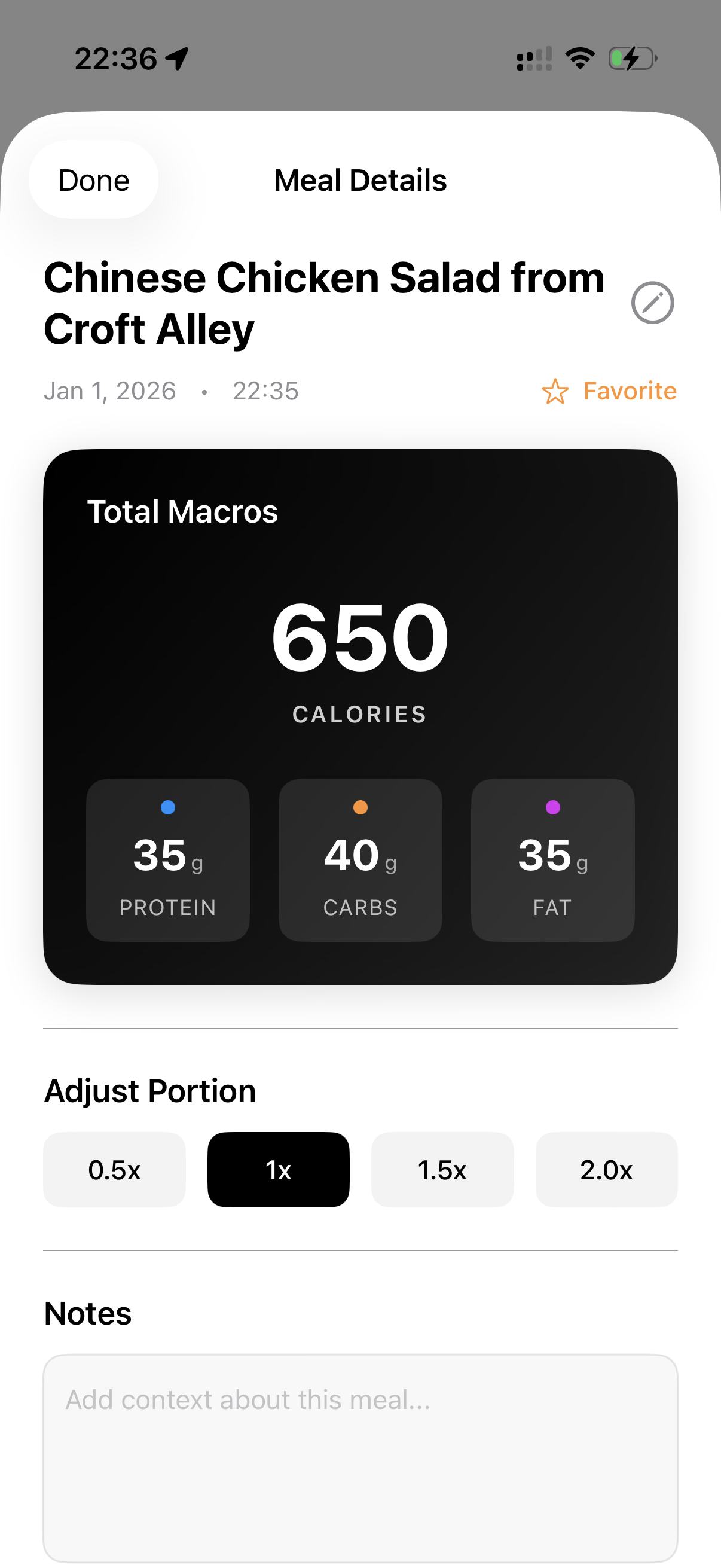Click the currently selected 1x portion button
The width and height of the screenshot is (721, 1568).
coord(278,1169)
